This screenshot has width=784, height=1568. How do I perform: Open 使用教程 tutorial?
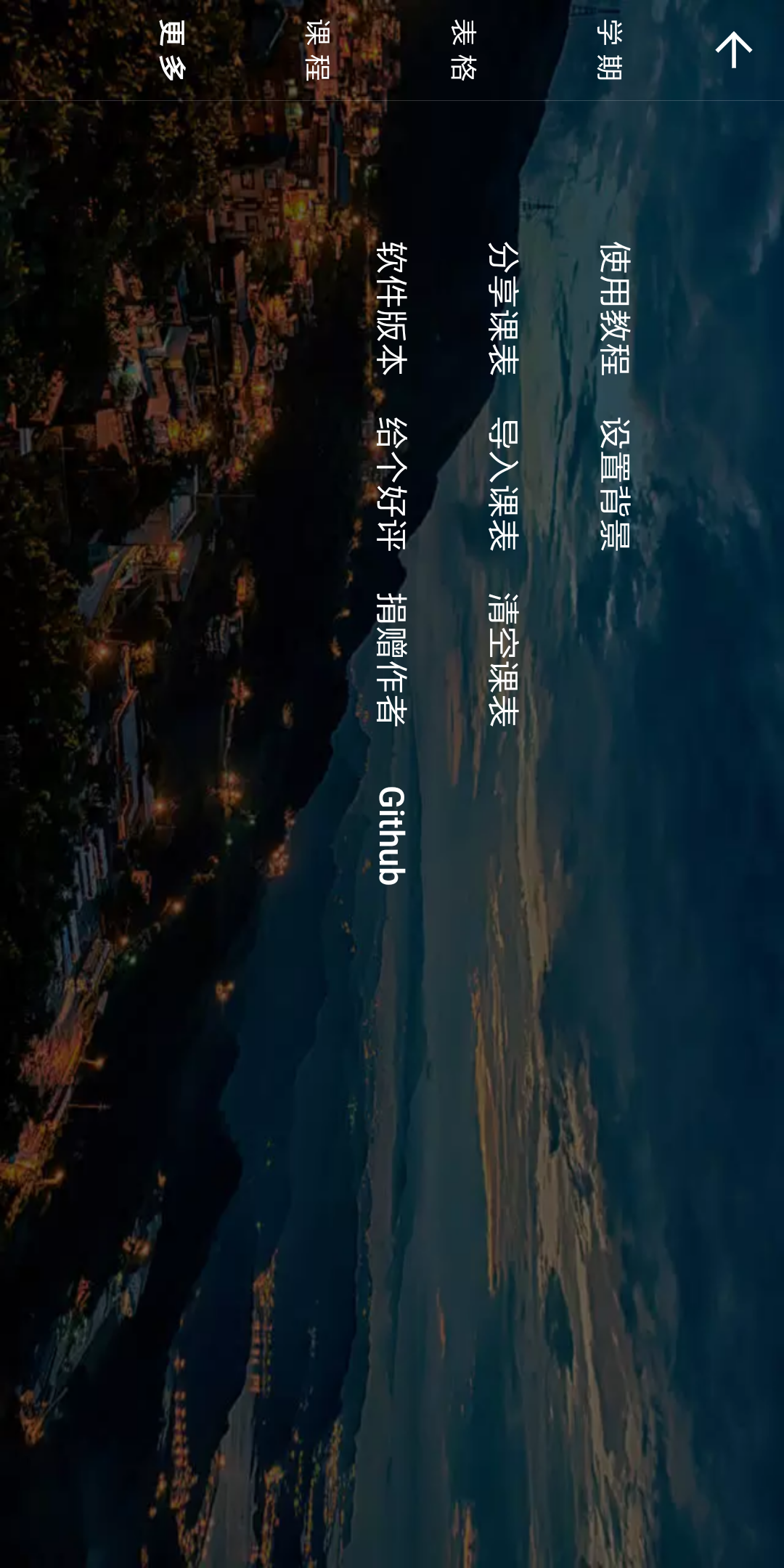click(x=614, y=309)
